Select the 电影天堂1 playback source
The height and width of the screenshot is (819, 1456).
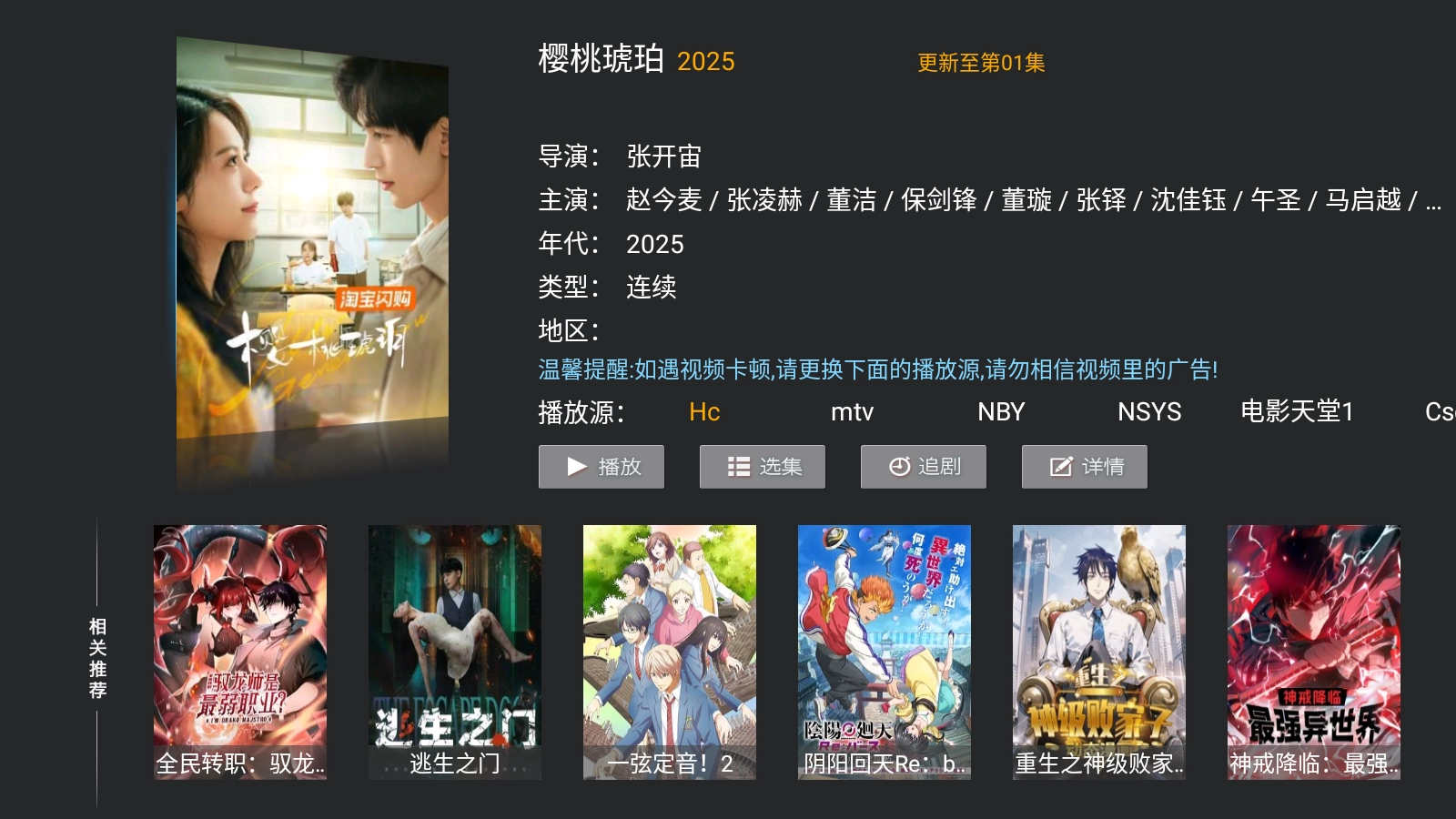(x=1297, y=412)
